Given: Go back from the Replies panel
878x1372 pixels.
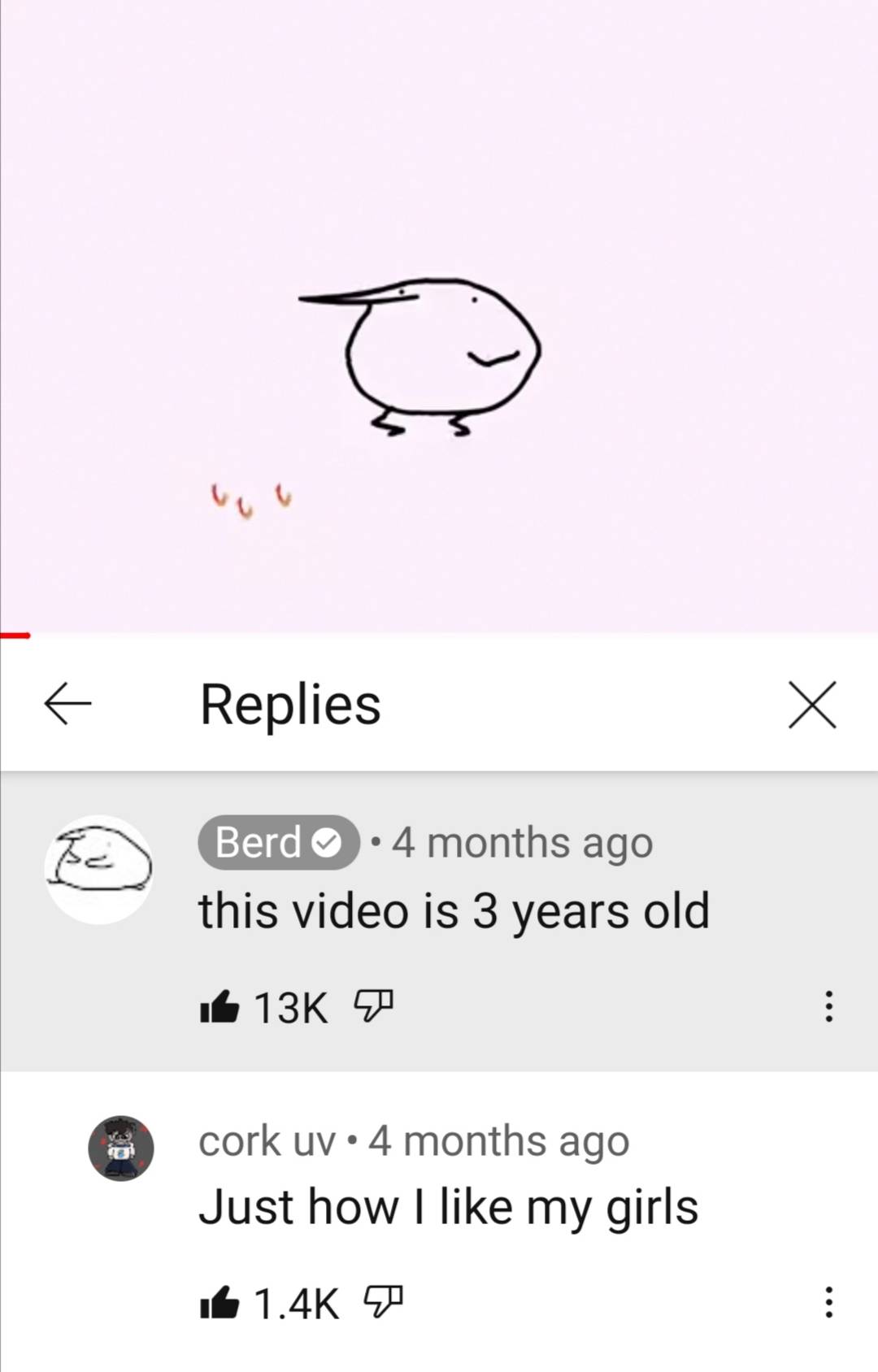Looking at the screenshot, I should pyautogui.click(x=67, y=704).
